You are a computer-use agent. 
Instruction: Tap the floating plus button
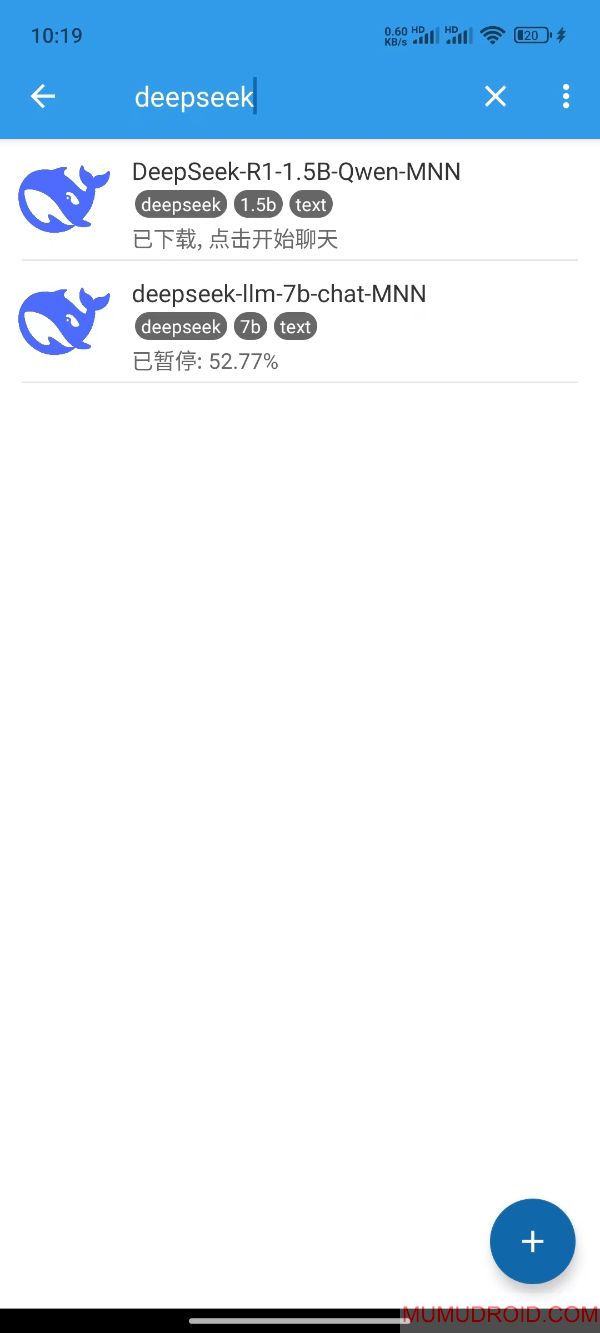coord(532,1241)
